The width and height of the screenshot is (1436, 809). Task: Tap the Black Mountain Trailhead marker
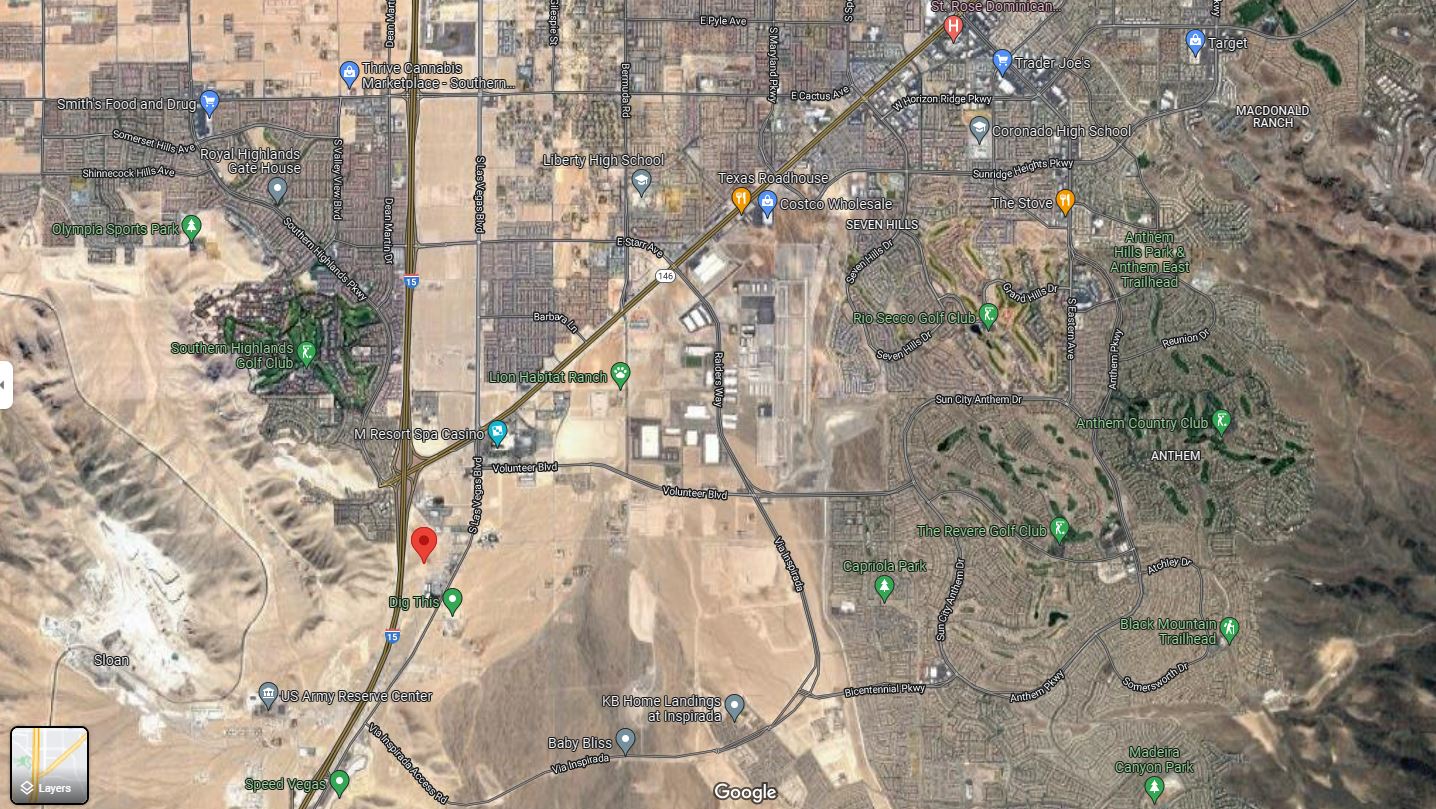1229,629
